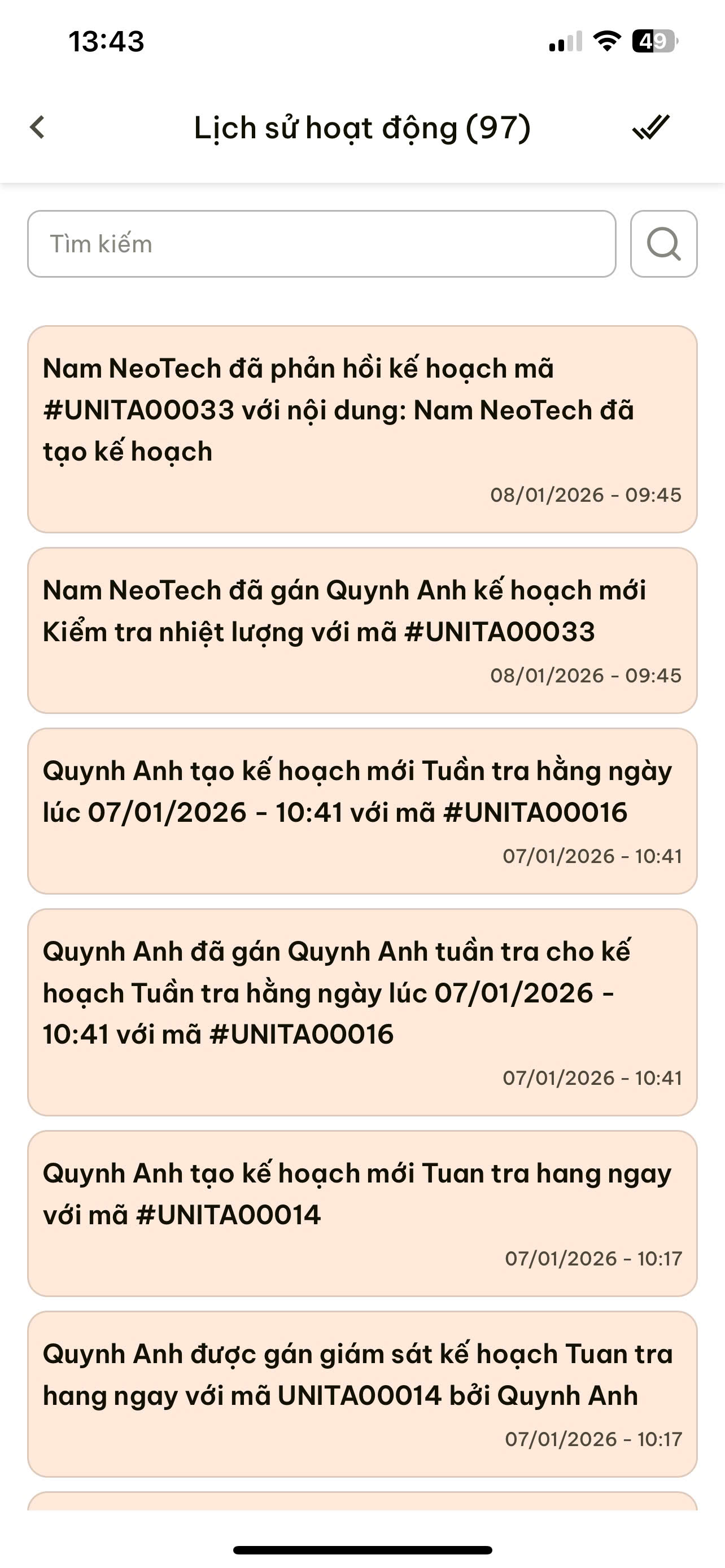The height and width of the screenshot is (1568, 725).
Task: Open Nam NeoTech's reply on plan #UNITA00033
Action: [x=362, y=429]
